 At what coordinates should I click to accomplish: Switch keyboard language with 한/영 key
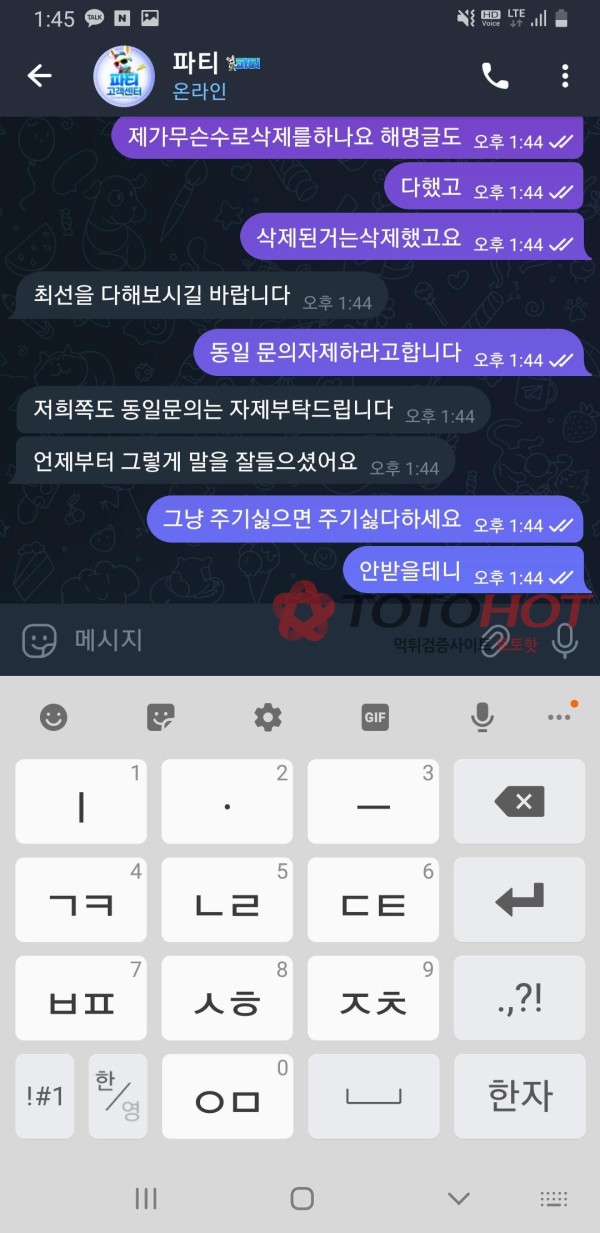point(117,1095)
